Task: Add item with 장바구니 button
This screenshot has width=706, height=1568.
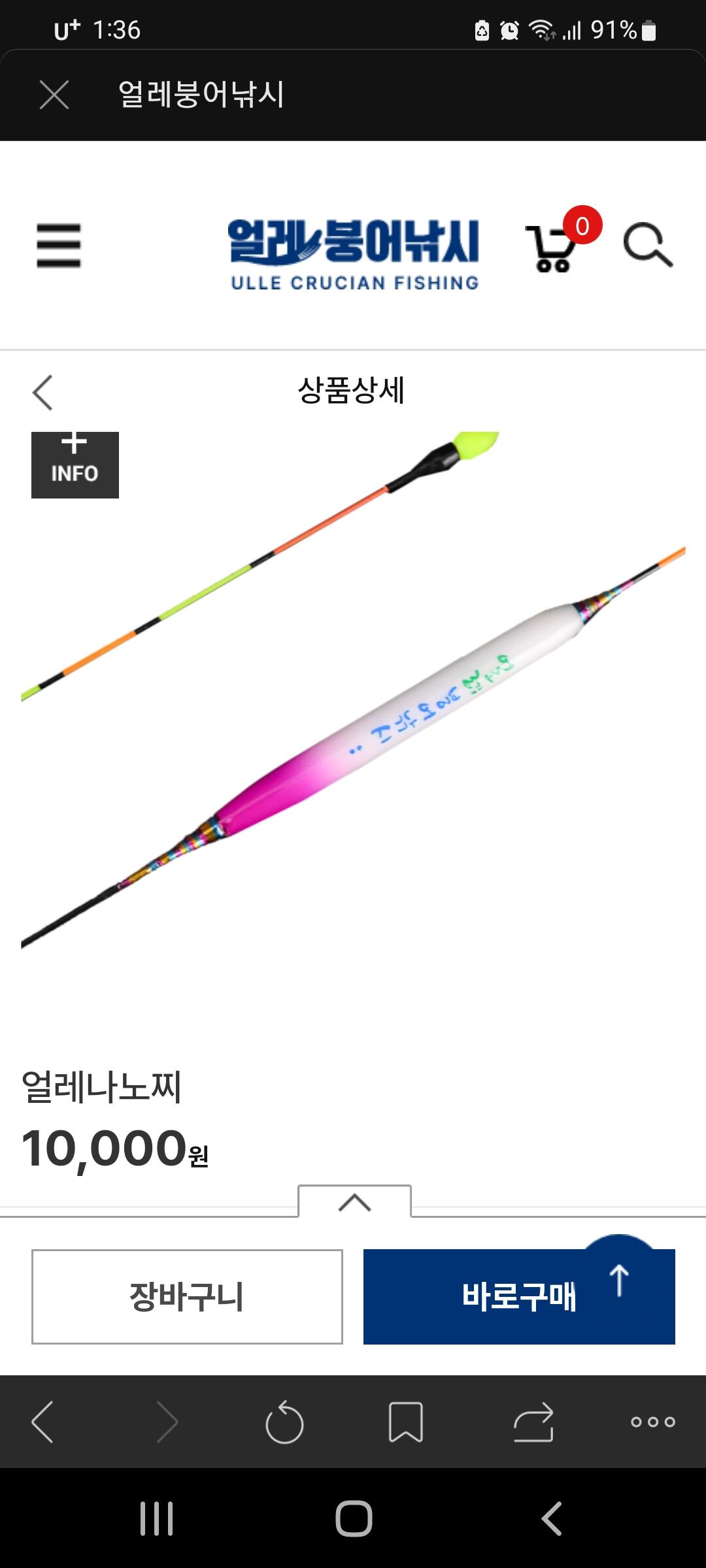Action: 187,1297
